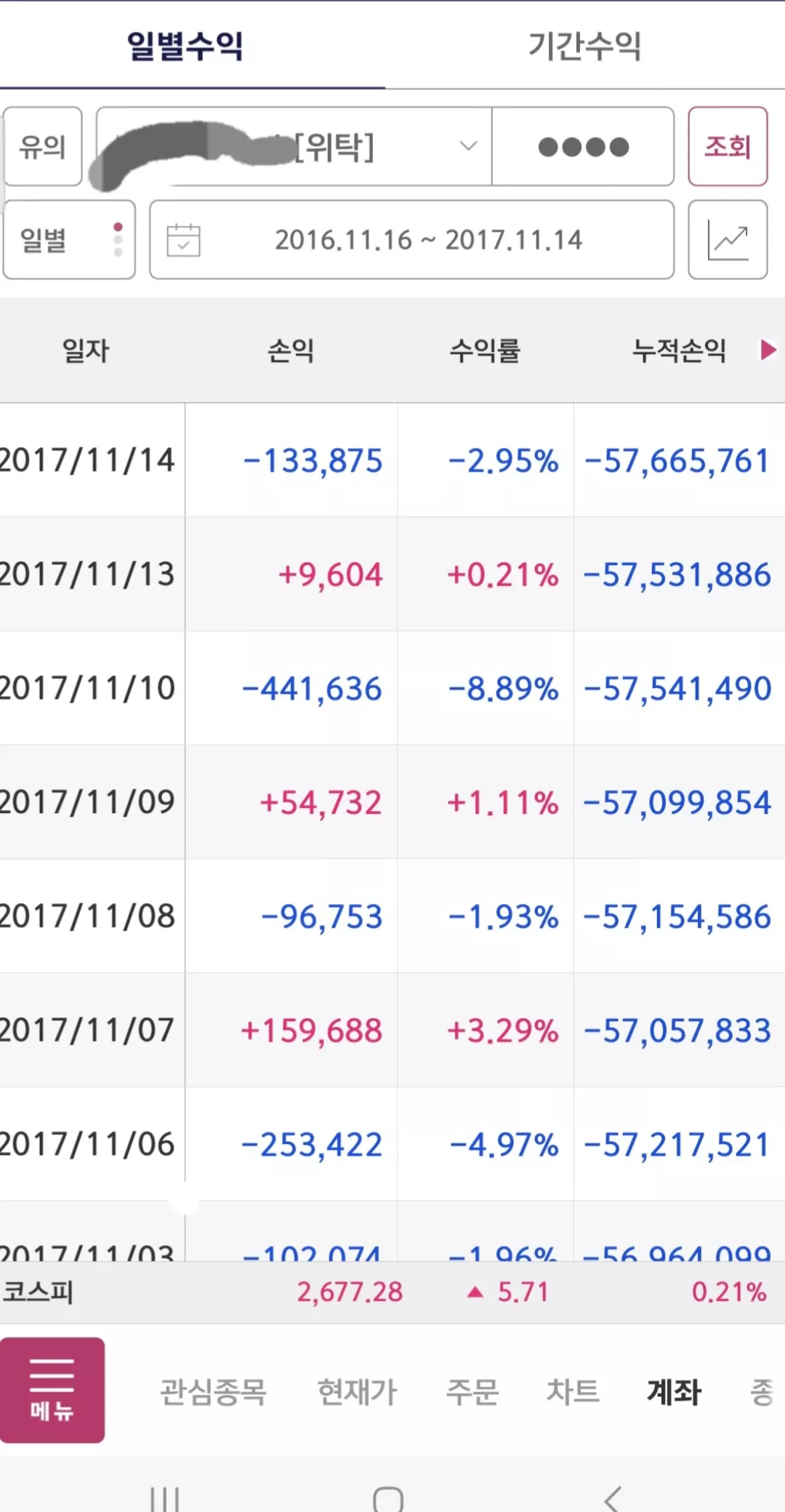Tap the arrow next to 누적손익
Screen dimensions: 785x1512
[x=768, y=350]
